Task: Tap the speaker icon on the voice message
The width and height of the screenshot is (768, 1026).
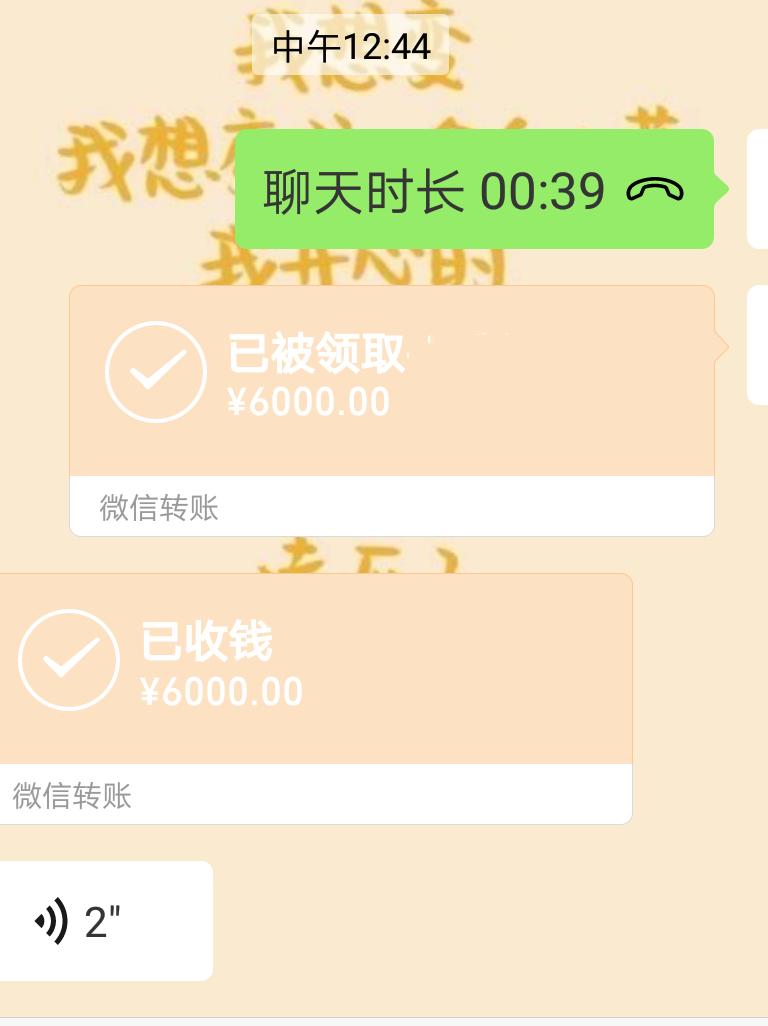Action: [50, 920]
